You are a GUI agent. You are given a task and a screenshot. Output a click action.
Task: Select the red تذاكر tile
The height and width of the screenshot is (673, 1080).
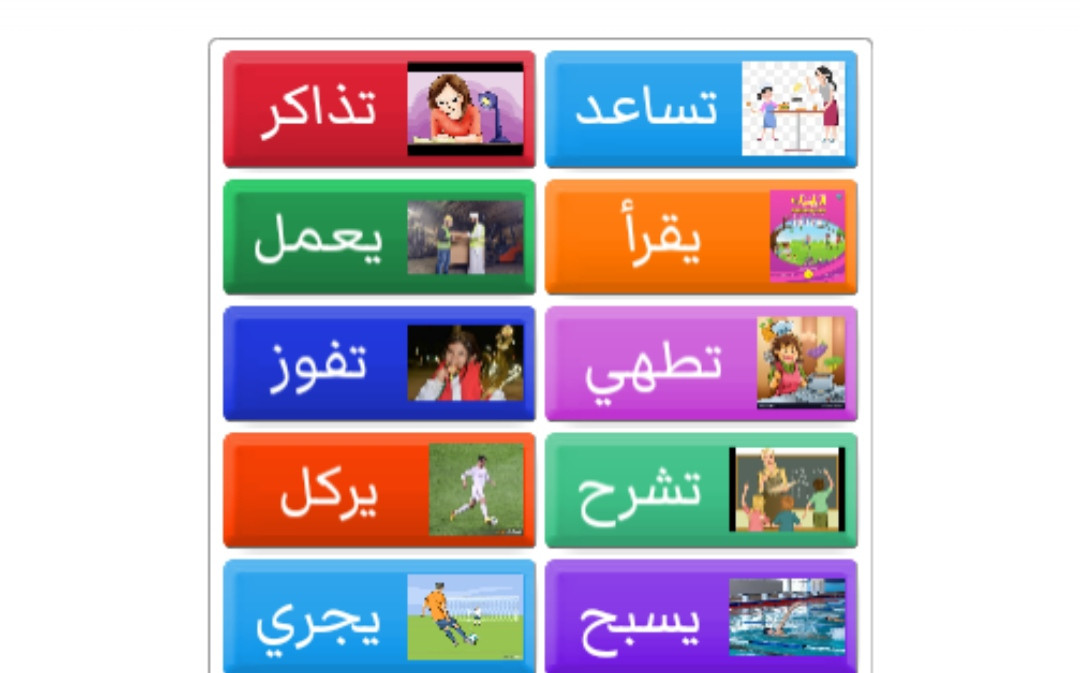click(x=379, y=109)
